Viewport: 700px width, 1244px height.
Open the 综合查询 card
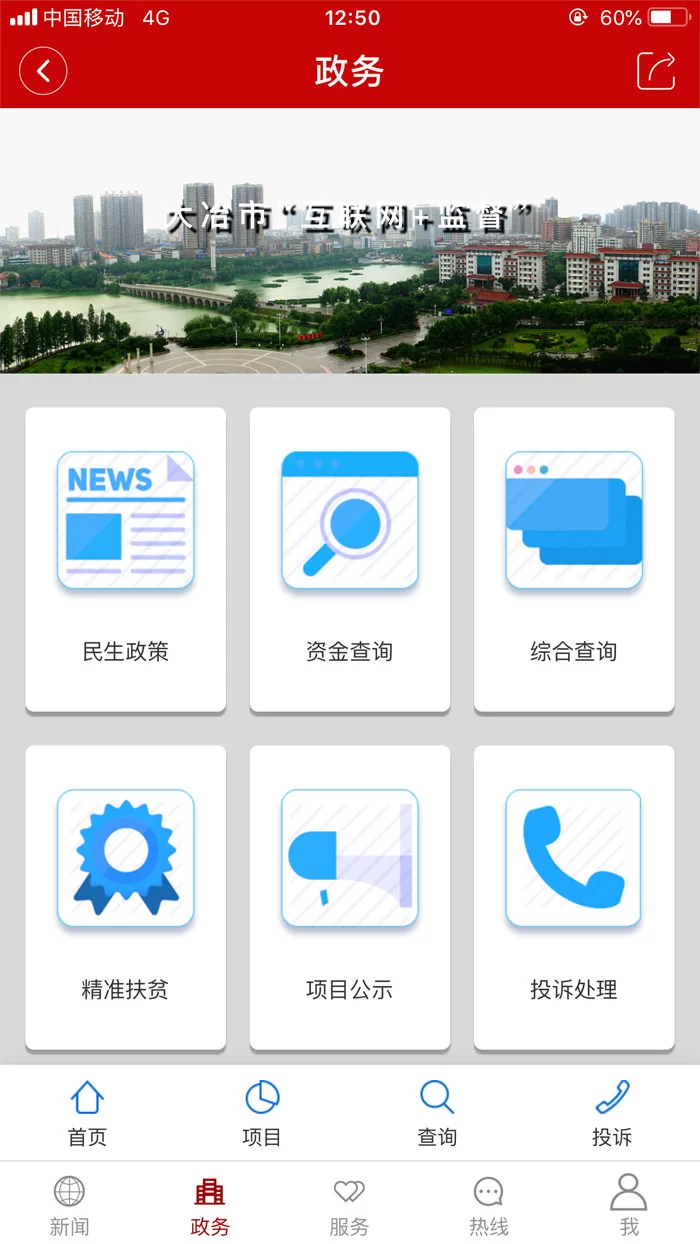(574, 559)
